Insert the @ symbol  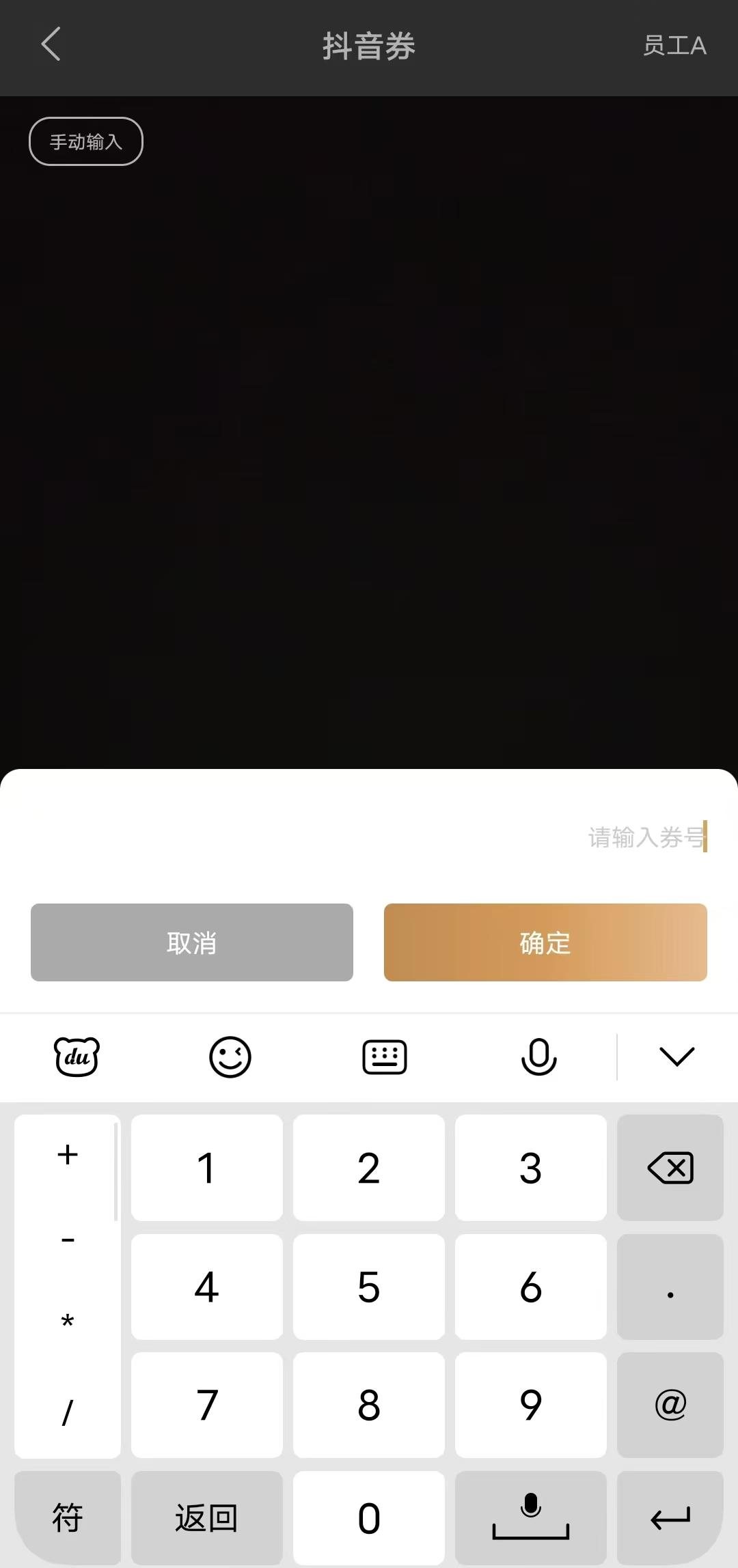(x=670, y=1405)
